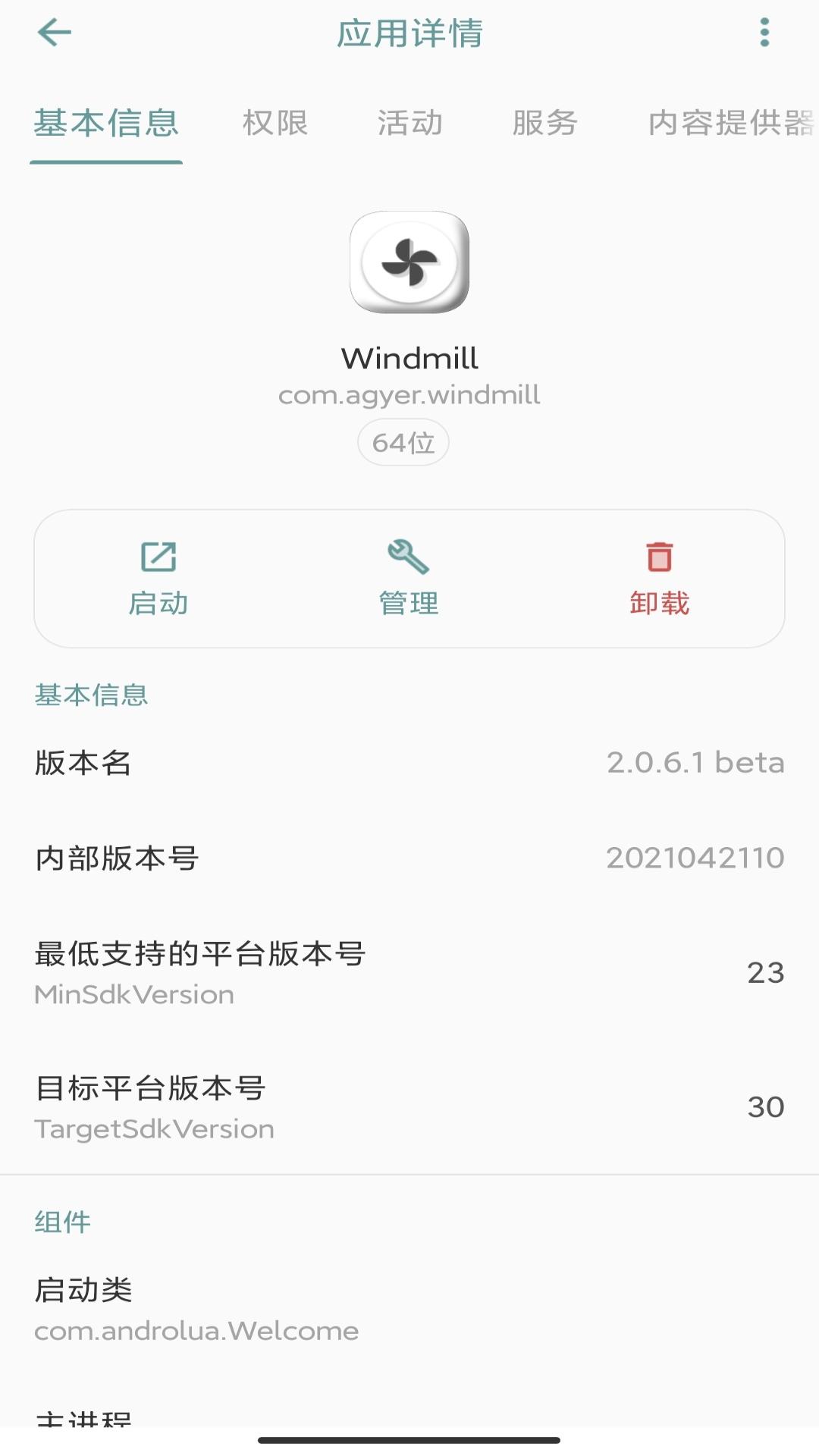
Task: Go back using the top-left arrow
Action: click(x=54, y=33)
